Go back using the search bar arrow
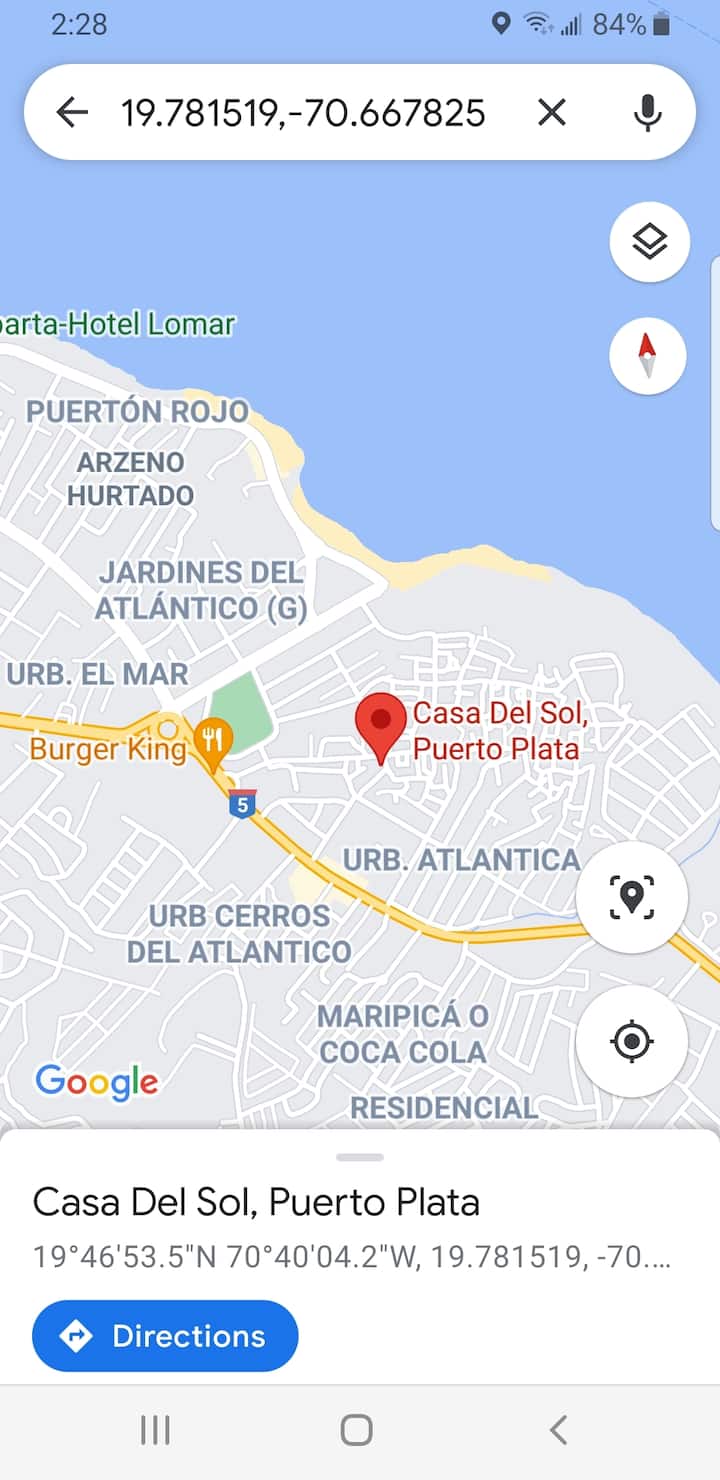This screenshot has height=1480, width=720. [x=72, y=113]
